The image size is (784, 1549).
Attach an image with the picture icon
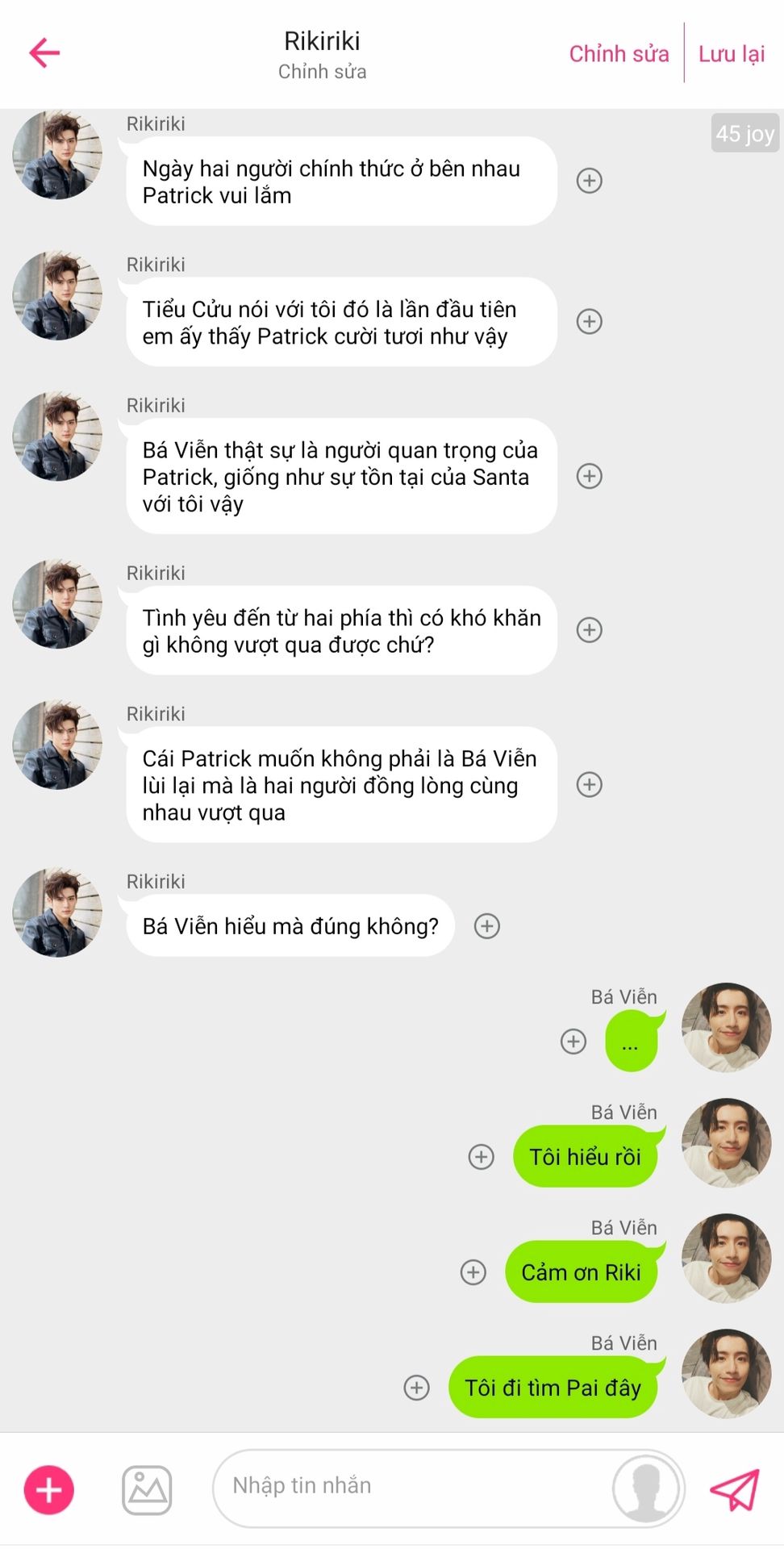(x=147, y=1489)
